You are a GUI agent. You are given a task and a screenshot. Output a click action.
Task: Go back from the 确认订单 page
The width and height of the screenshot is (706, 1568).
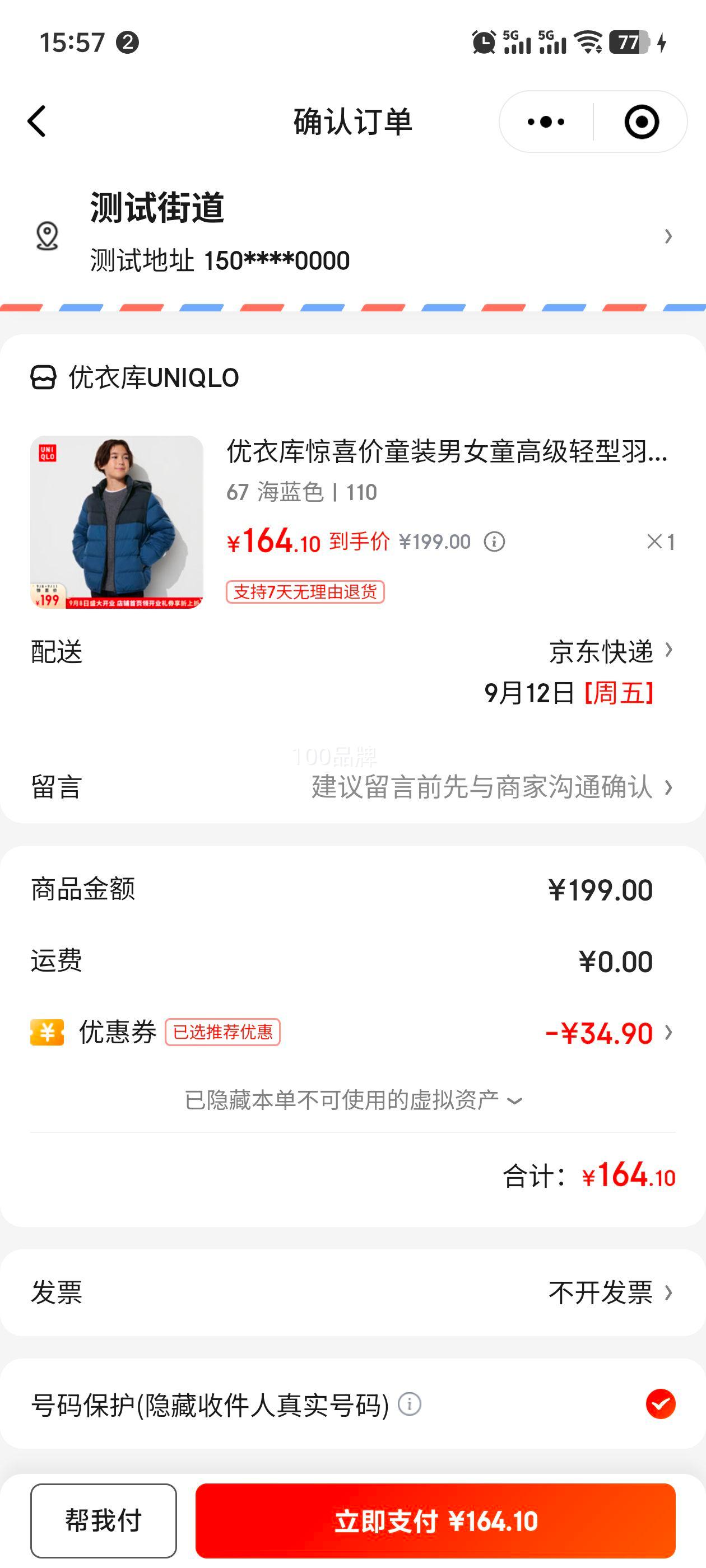click(36, 121)
